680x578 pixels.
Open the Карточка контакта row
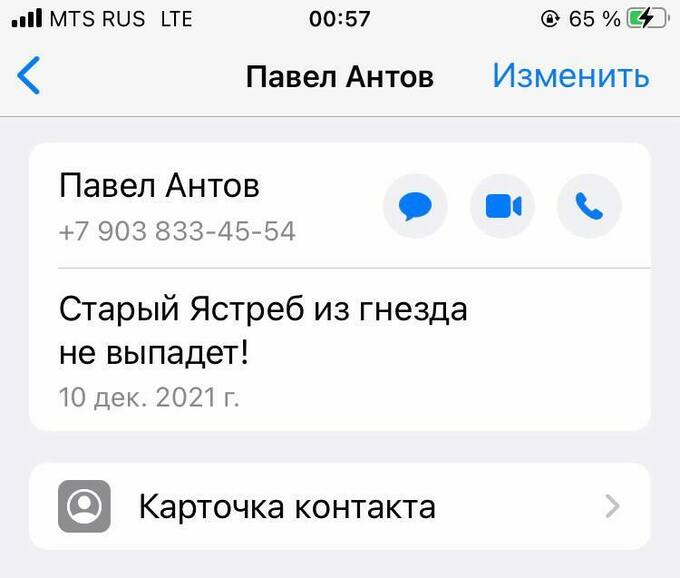pyautogui.click(x=340, y=507)
